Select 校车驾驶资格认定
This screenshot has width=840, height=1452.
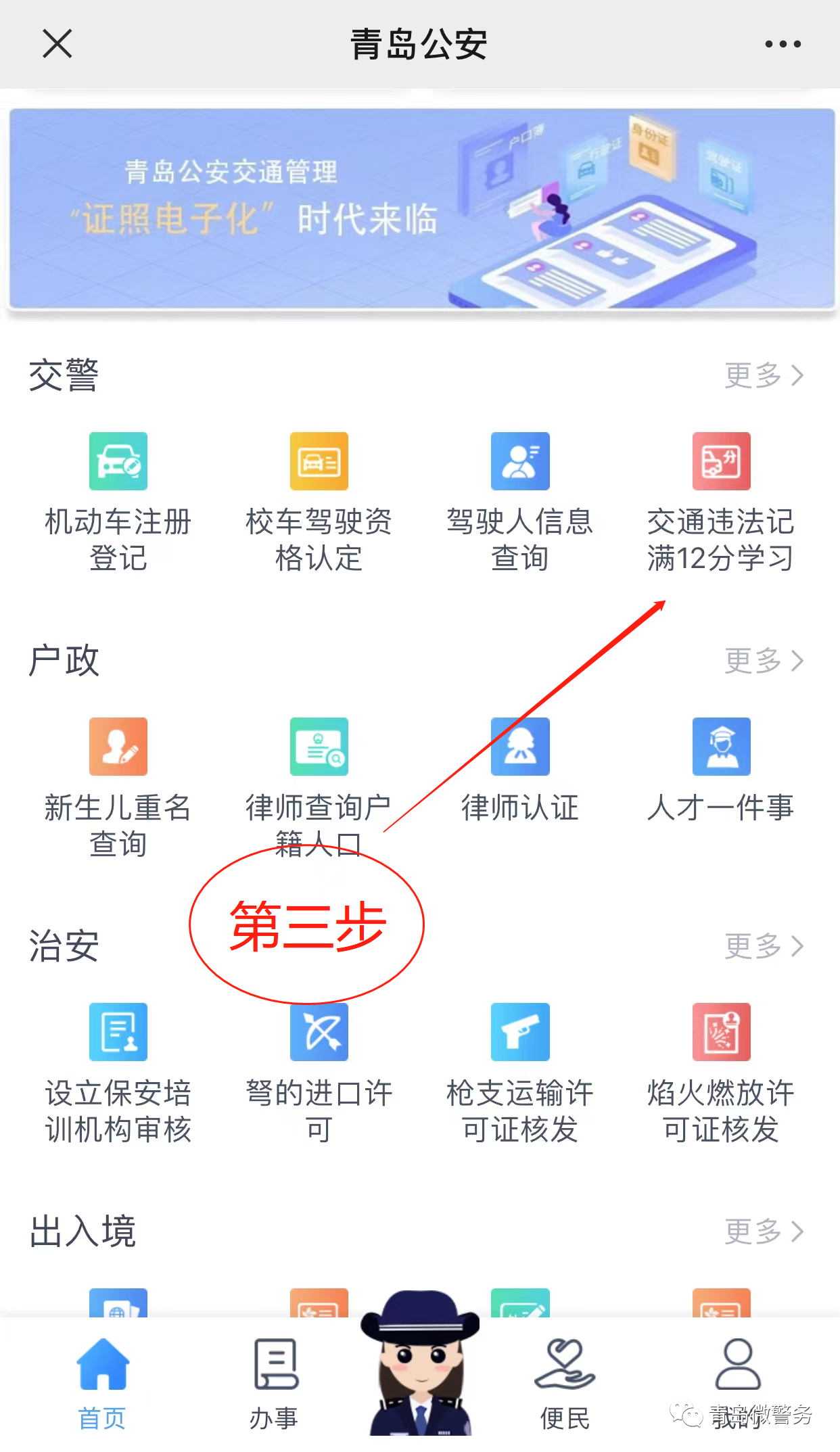tap(319, 500)
